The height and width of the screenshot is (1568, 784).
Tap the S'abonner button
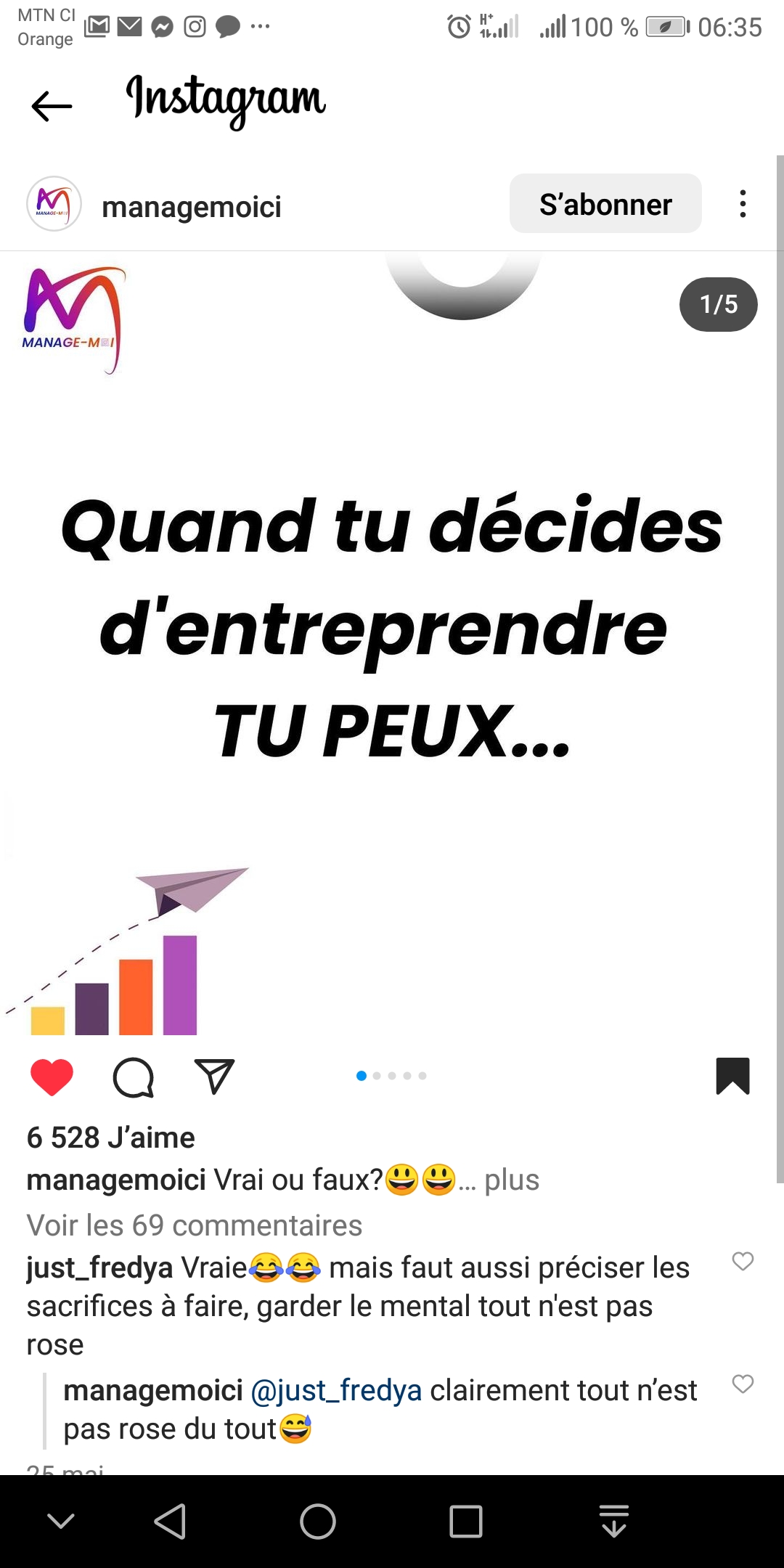tap(605, 204)
